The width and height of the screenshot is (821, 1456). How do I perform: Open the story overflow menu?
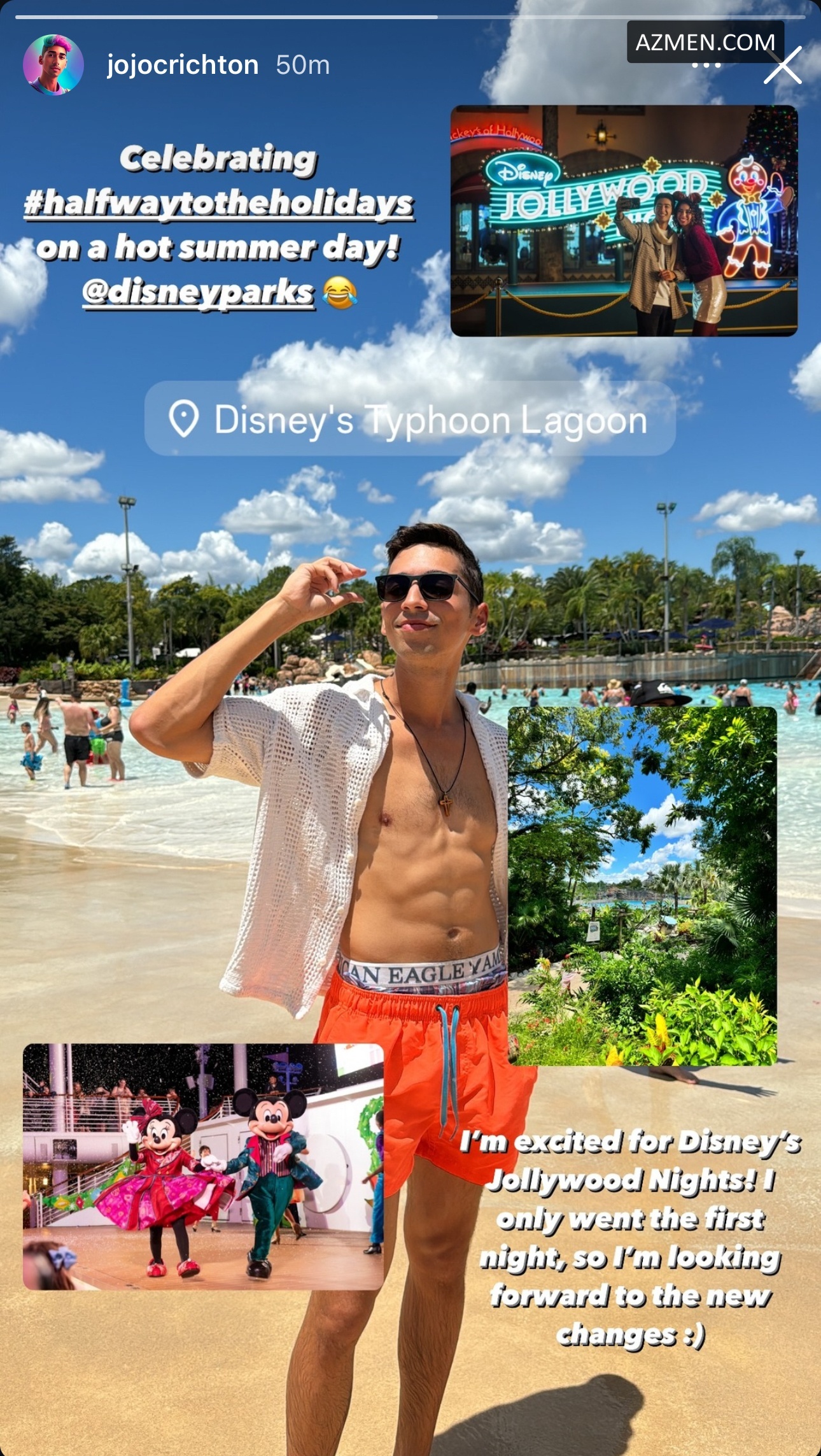[x=706, y=66]
